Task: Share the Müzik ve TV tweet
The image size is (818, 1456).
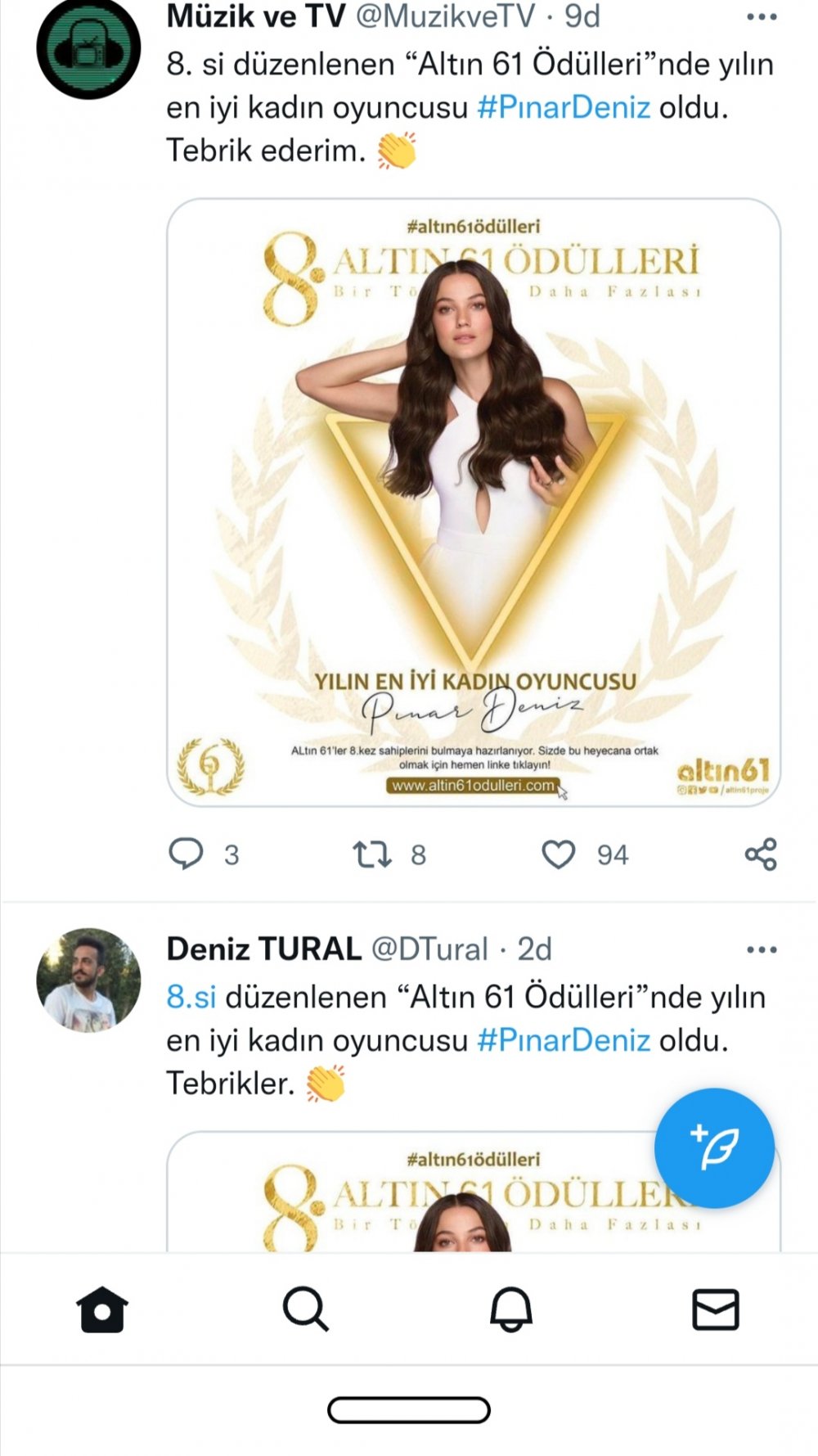Action: [x=761, y=854]
